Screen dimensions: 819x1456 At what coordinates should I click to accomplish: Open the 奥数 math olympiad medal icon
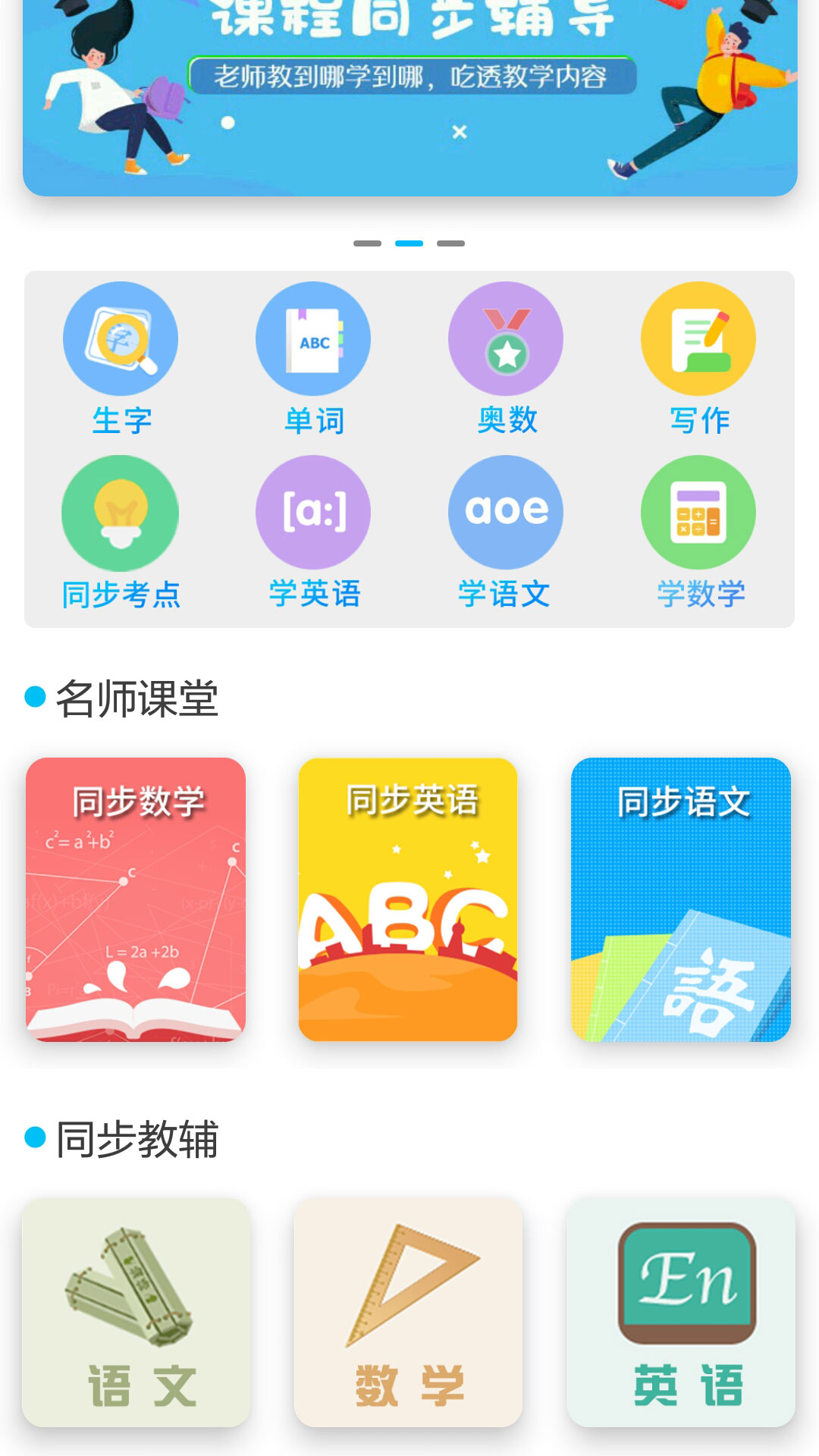pyautogui.click(x=505, y=339)
